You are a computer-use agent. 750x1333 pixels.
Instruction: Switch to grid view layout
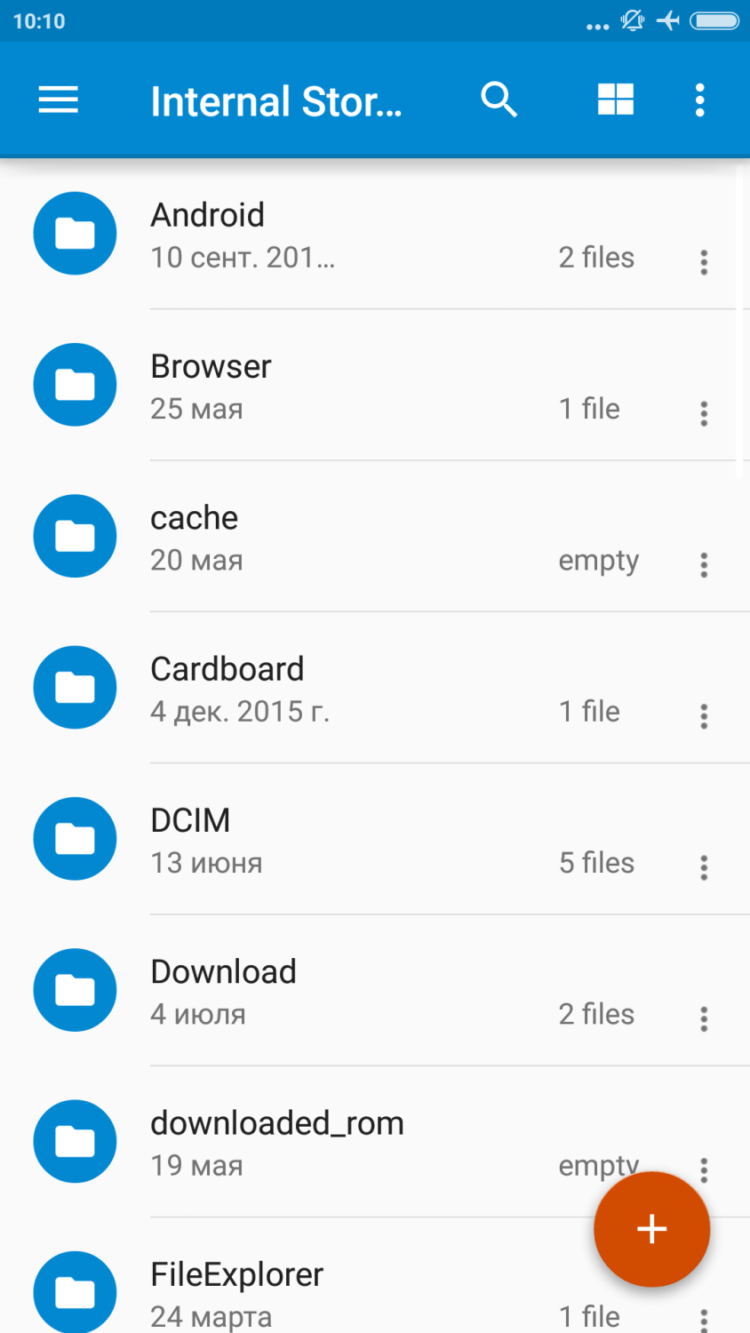click(x=615, y=100)
